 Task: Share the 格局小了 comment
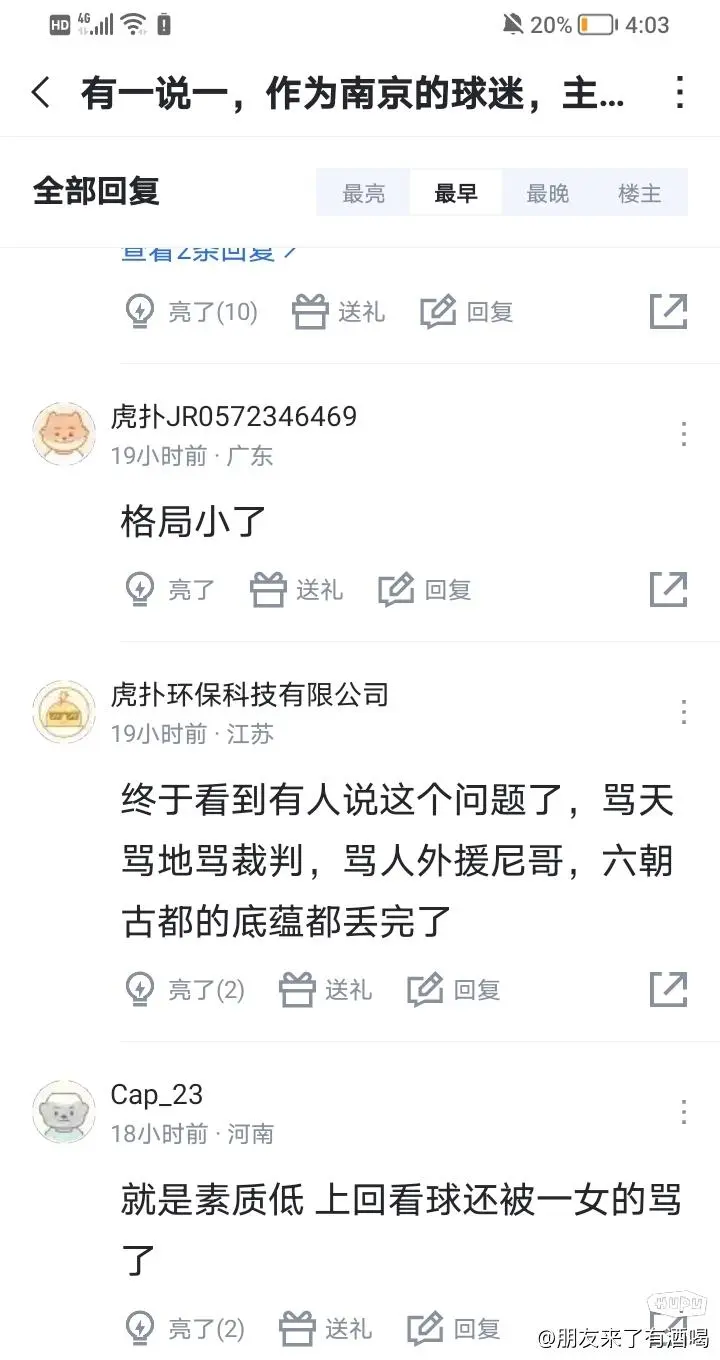[668, 590]
